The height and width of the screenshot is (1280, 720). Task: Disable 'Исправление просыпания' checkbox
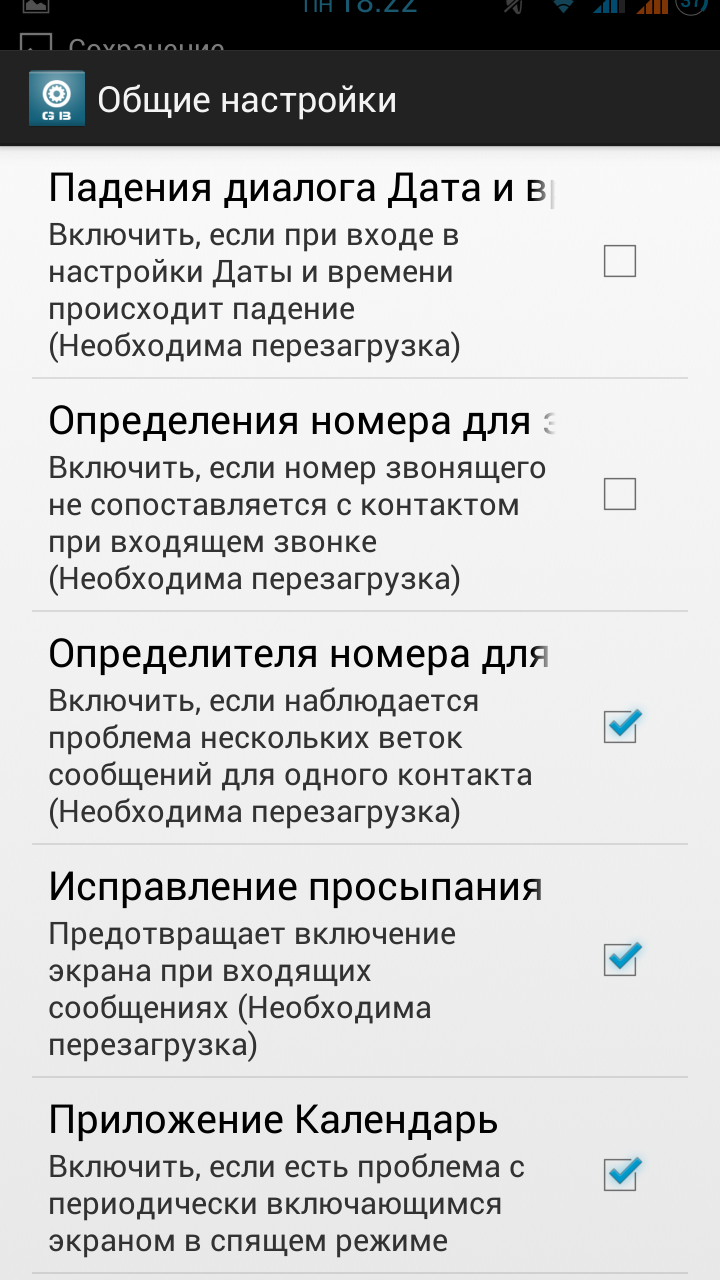[621, 959]
